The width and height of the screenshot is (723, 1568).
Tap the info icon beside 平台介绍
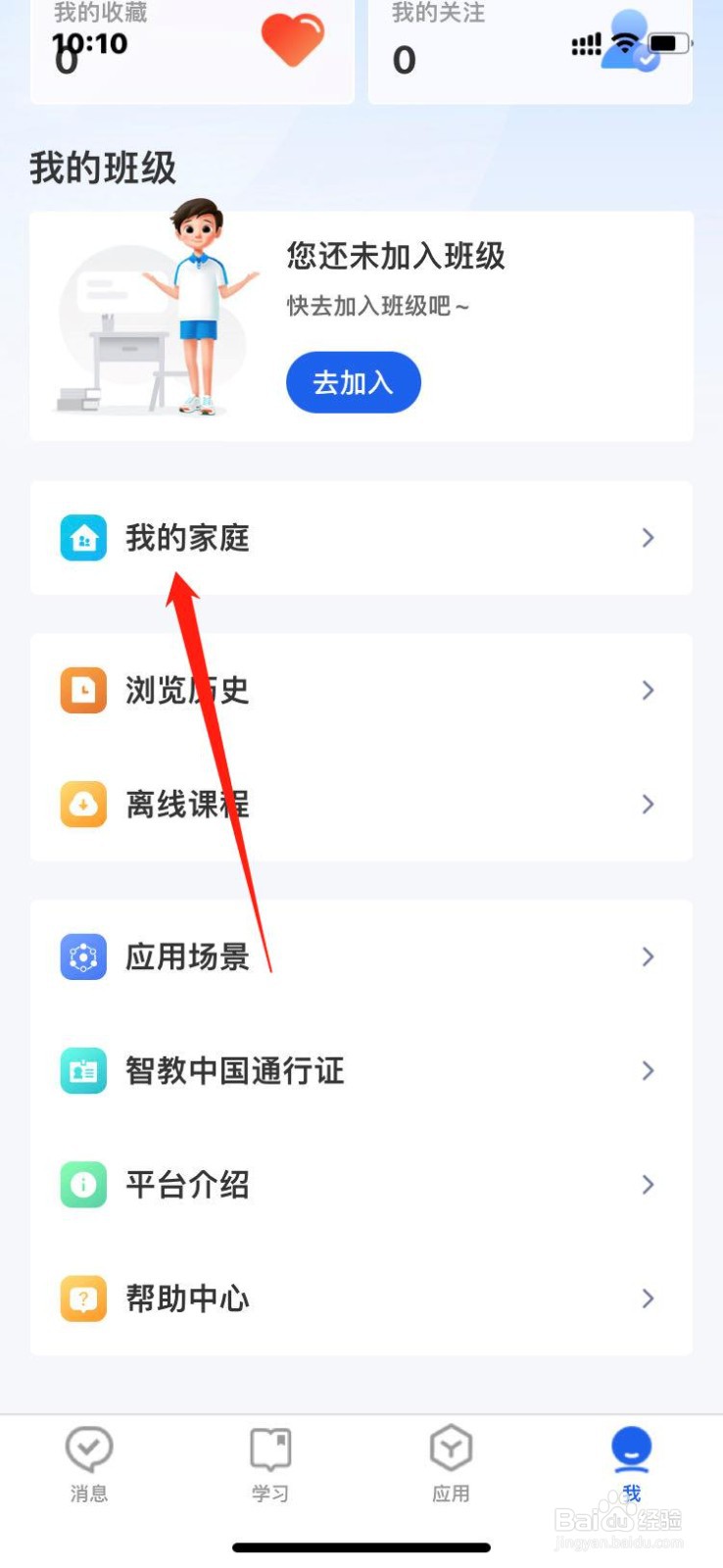[83, 1185]
